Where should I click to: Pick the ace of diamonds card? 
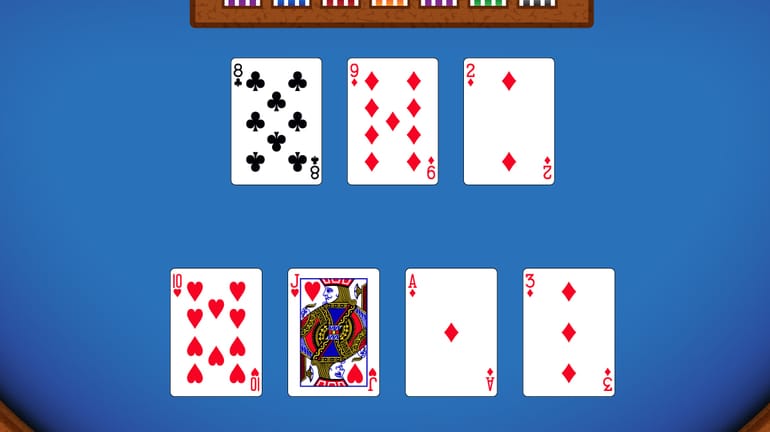451,332
